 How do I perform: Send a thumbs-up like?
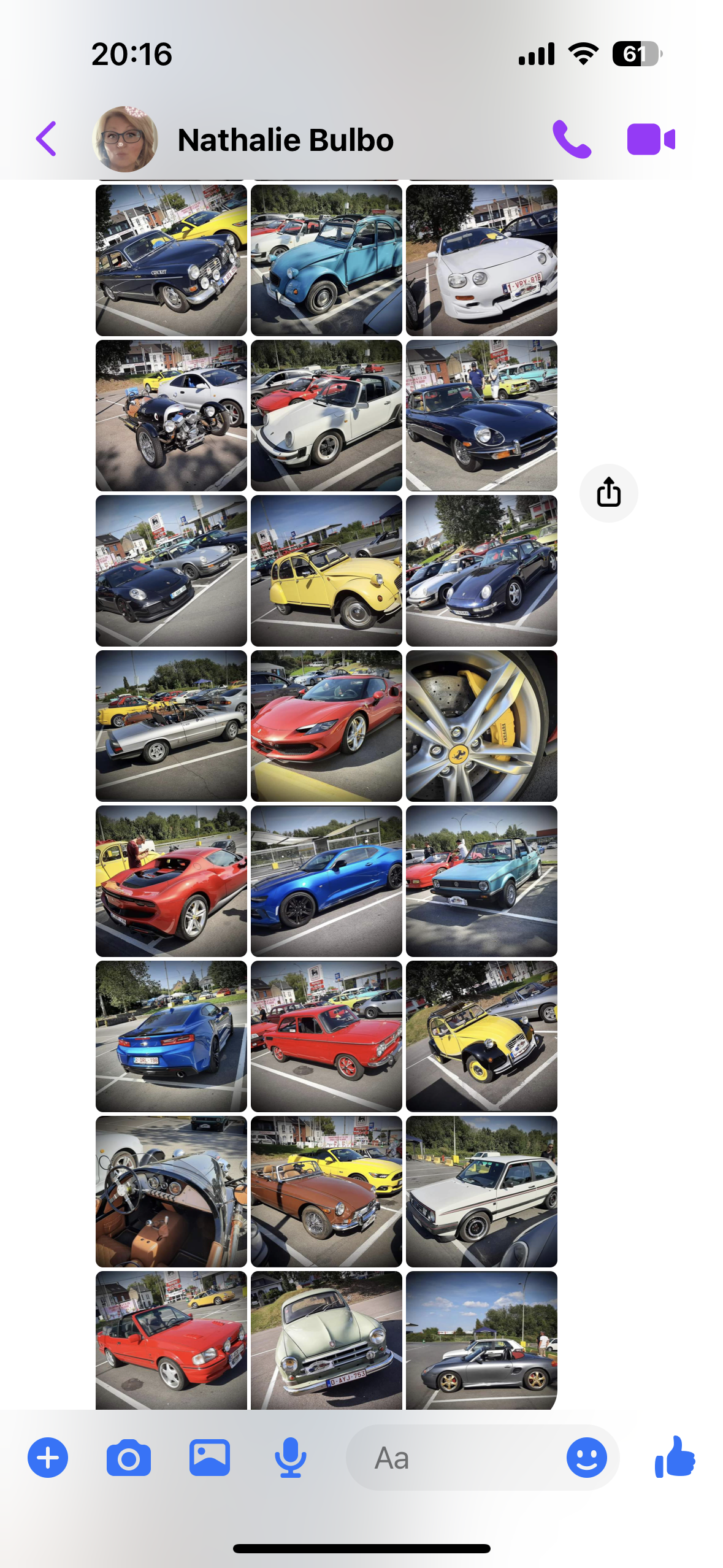(675, 1456)
